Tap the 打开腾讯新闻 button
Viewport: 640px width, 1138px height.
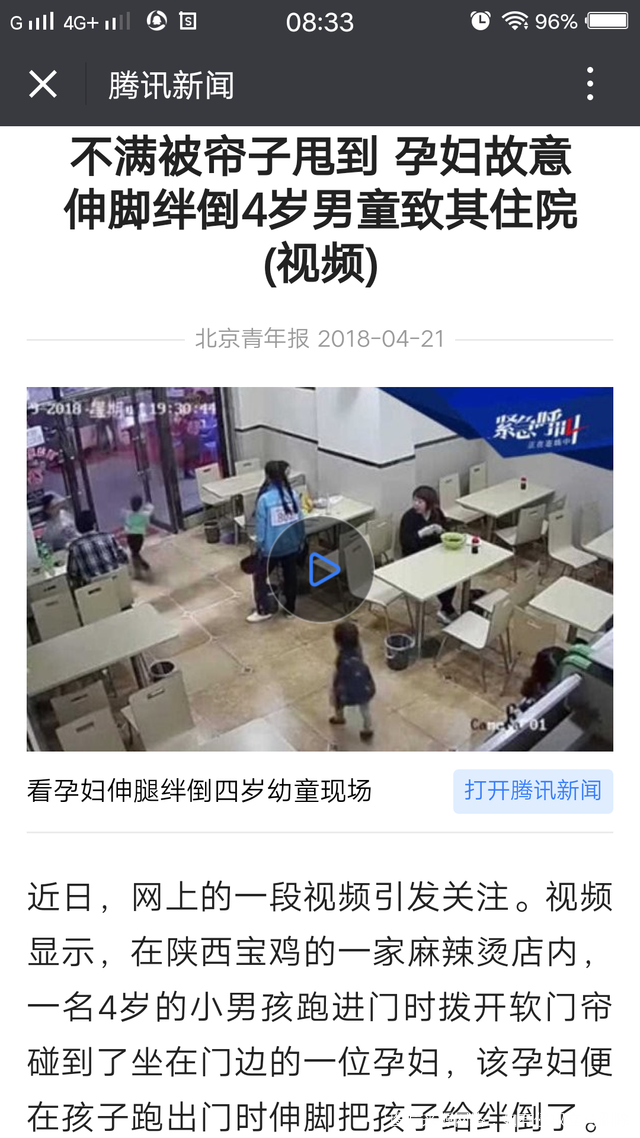tap(532, 791)
